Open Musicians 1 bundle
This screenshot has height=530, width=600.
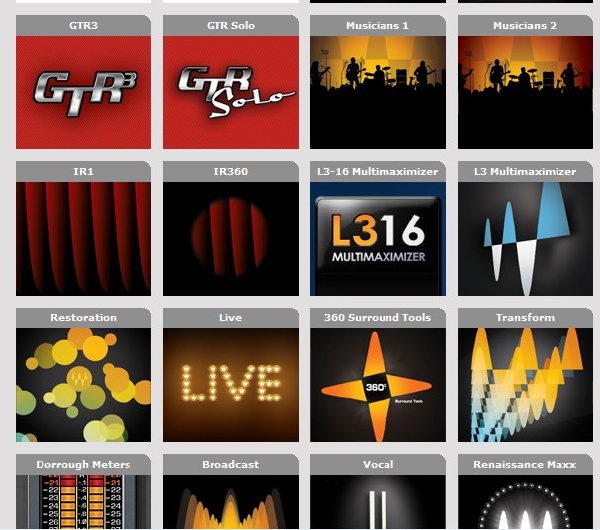coord(377,92)
